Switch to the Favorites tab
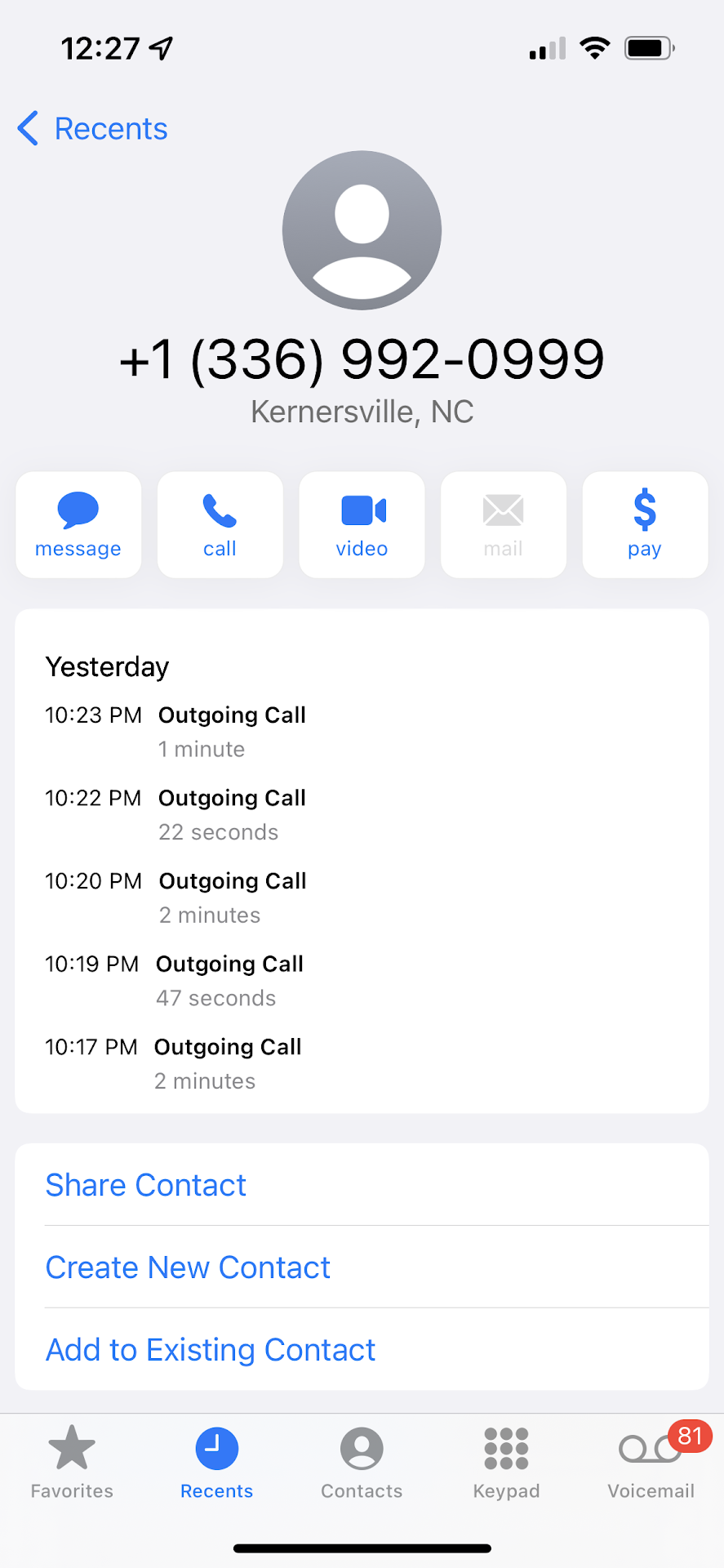 click(x=72, y=1462)
